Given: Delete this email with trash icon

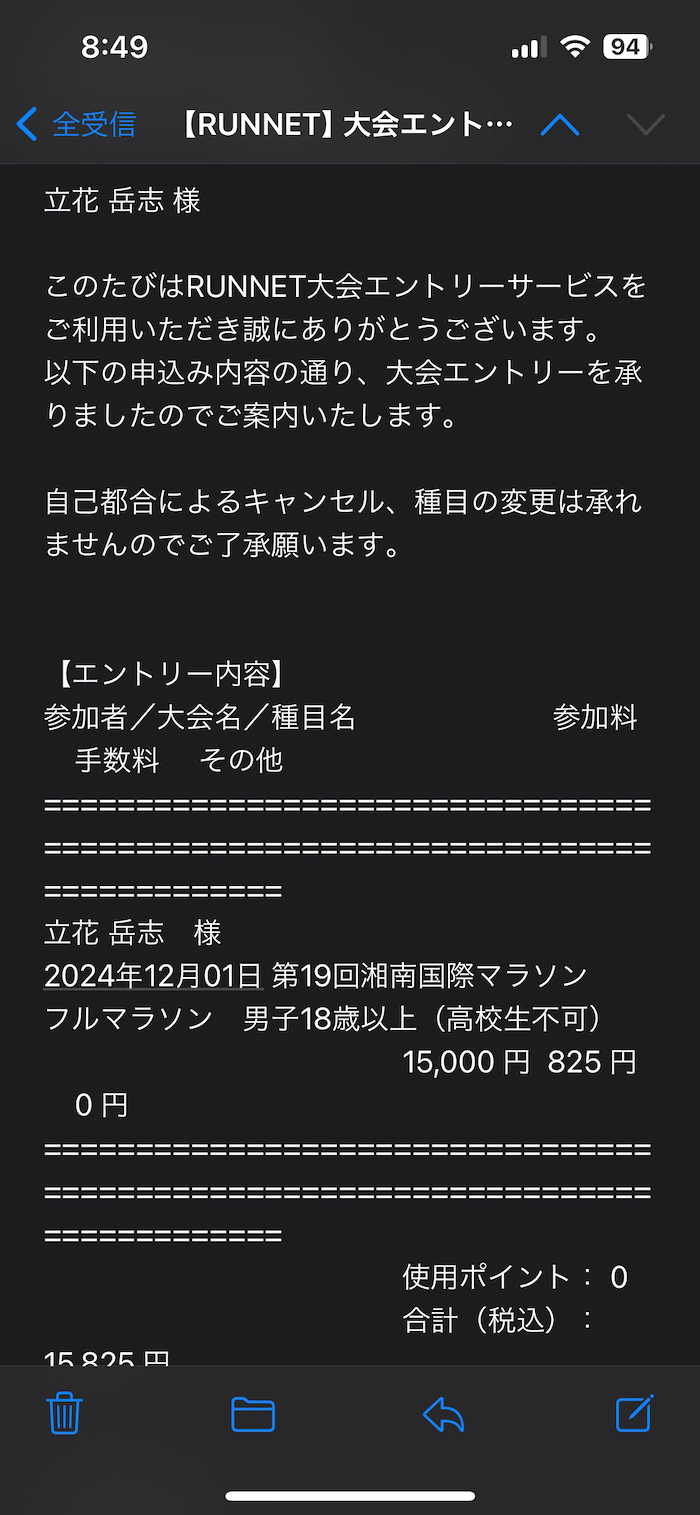Looking at the screenshot, I should pyautogui.click(x=65, y=1413).
